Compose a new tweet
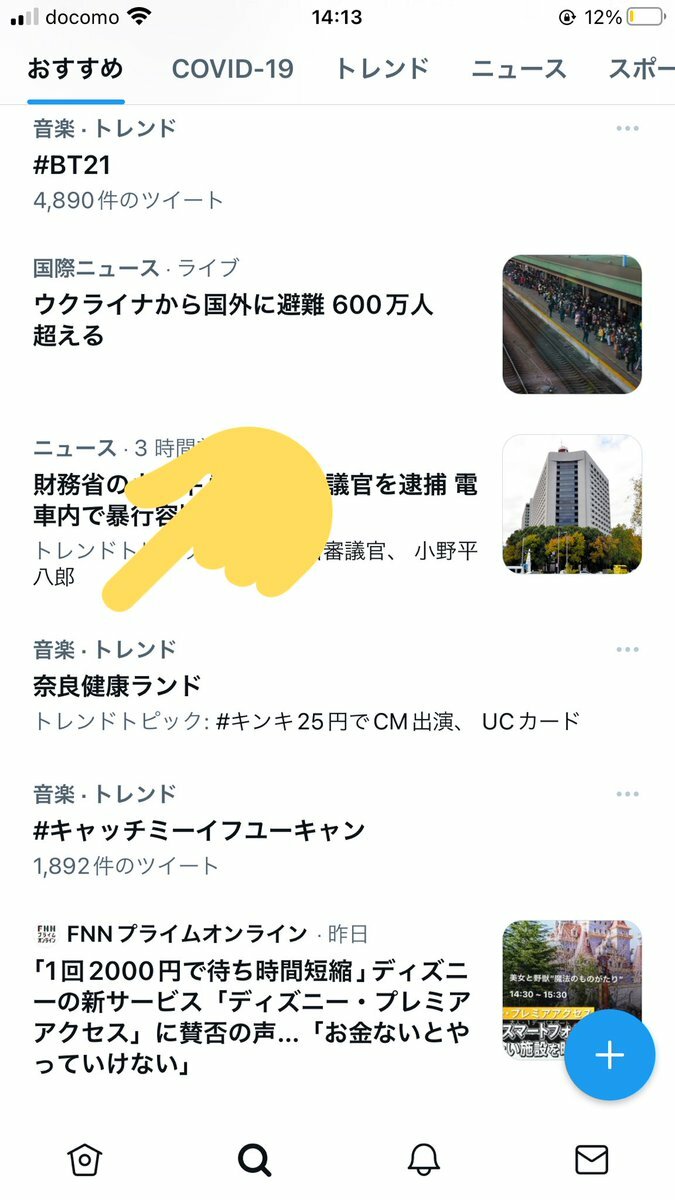 click(x=610, y=1055)
